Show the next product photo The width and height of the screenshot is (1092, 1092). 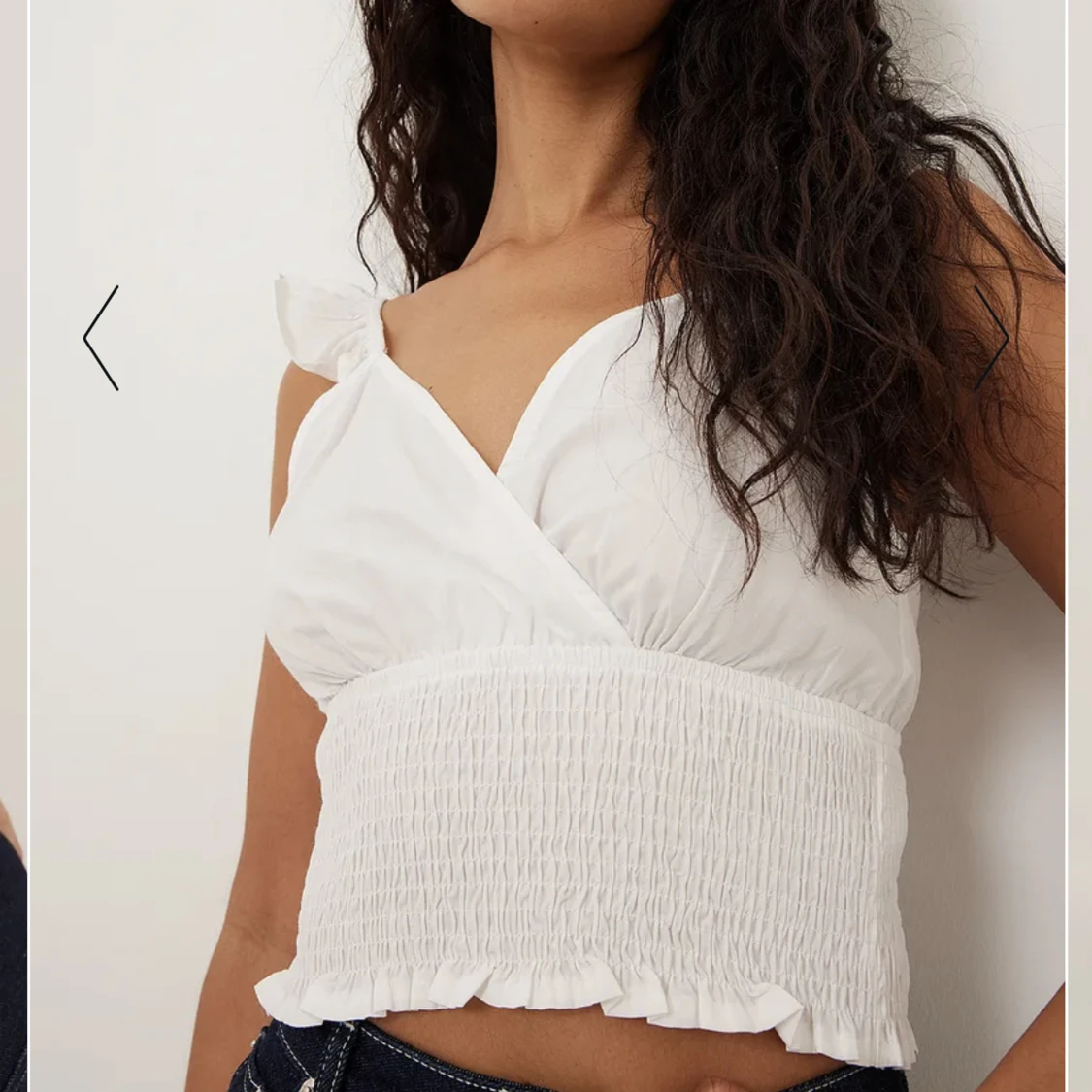[991, 338]
